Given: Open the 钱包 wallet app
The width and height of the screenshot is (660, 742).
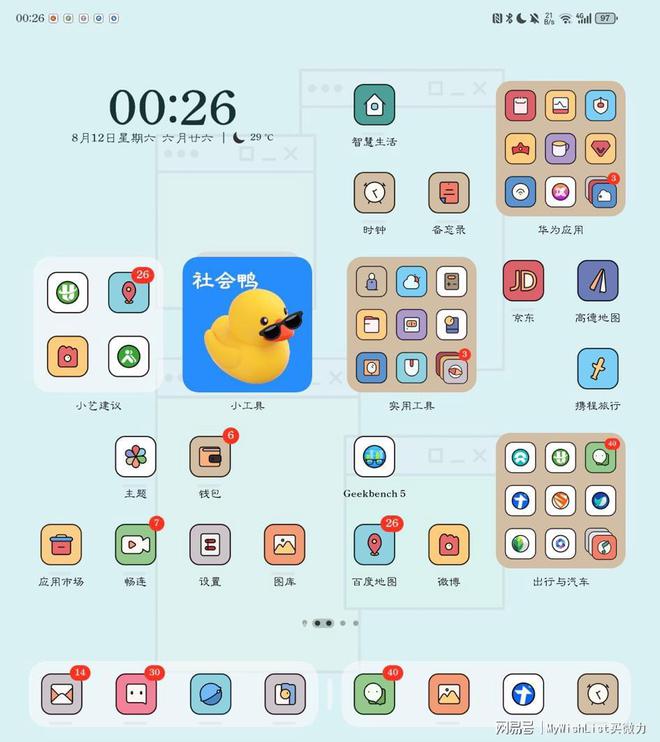Looking at the screenshot, I should pyautogui.click(x=210, y=456).
